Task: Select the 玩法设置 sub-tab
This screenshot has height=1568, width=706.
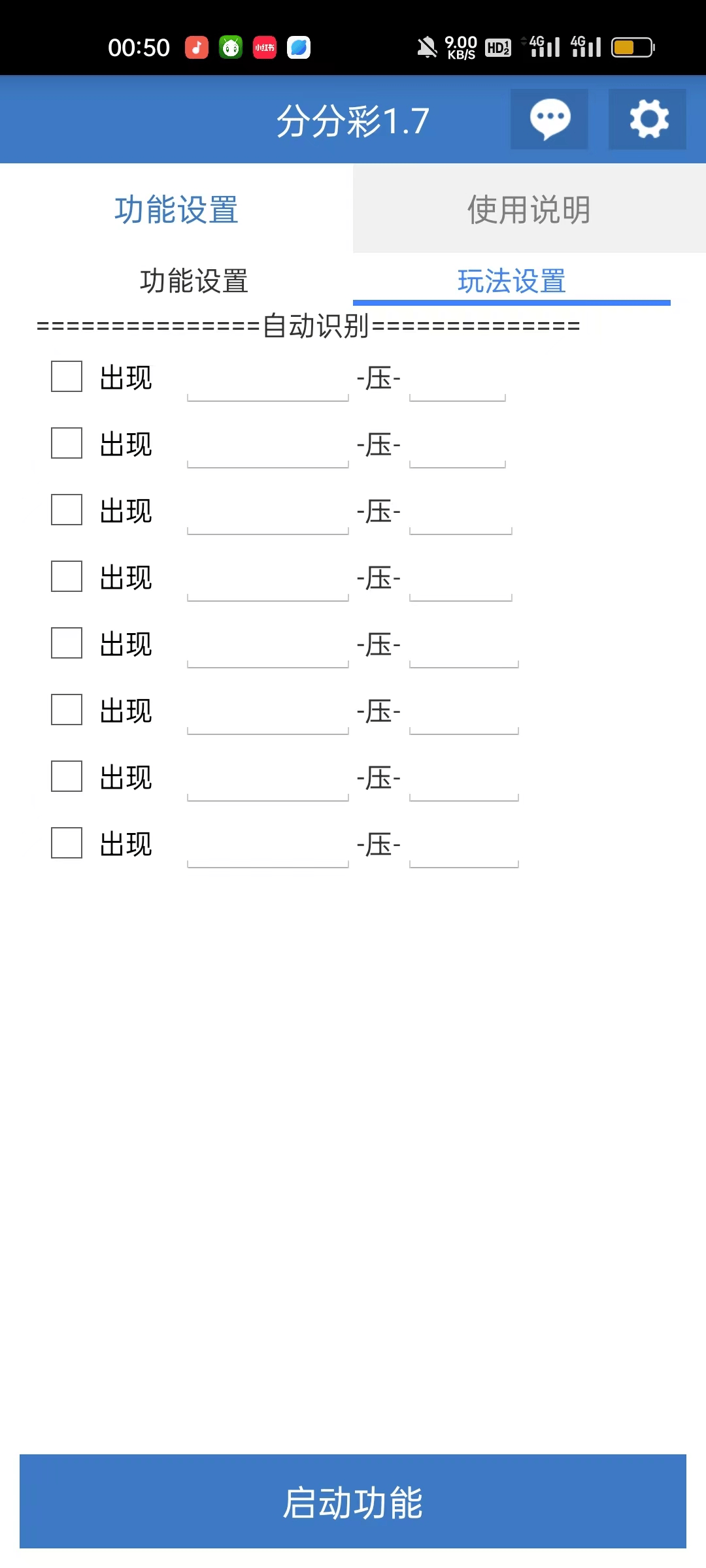Action: pyautogui.click(x=511, y=281)
